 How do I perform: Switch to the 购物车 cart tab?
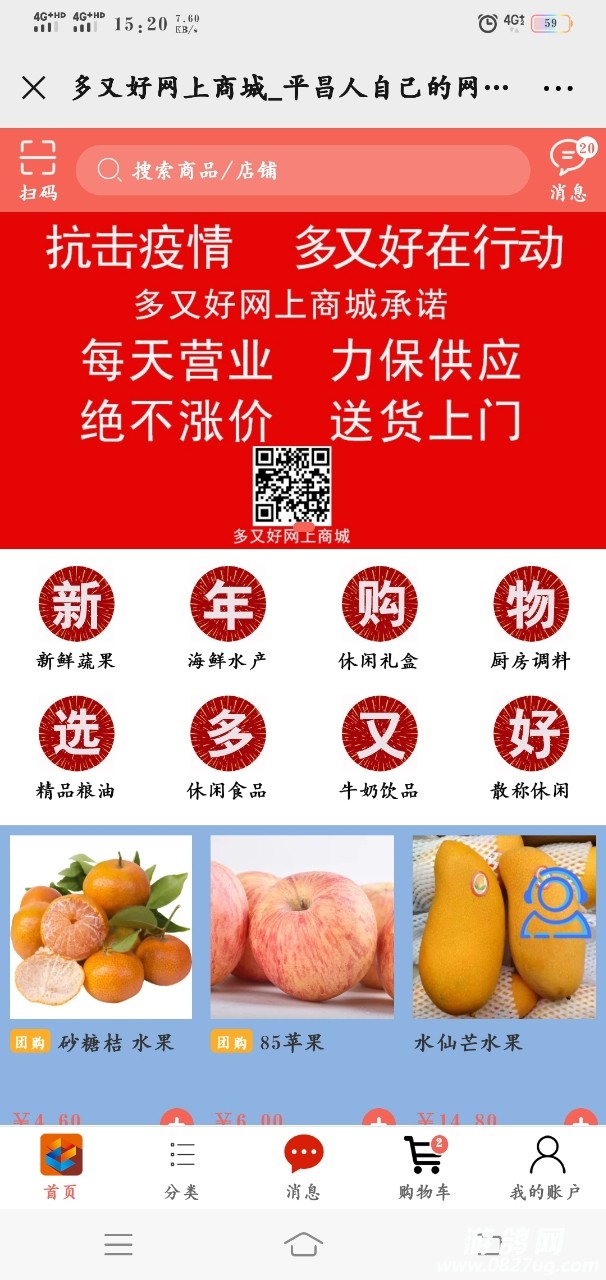424,1168
